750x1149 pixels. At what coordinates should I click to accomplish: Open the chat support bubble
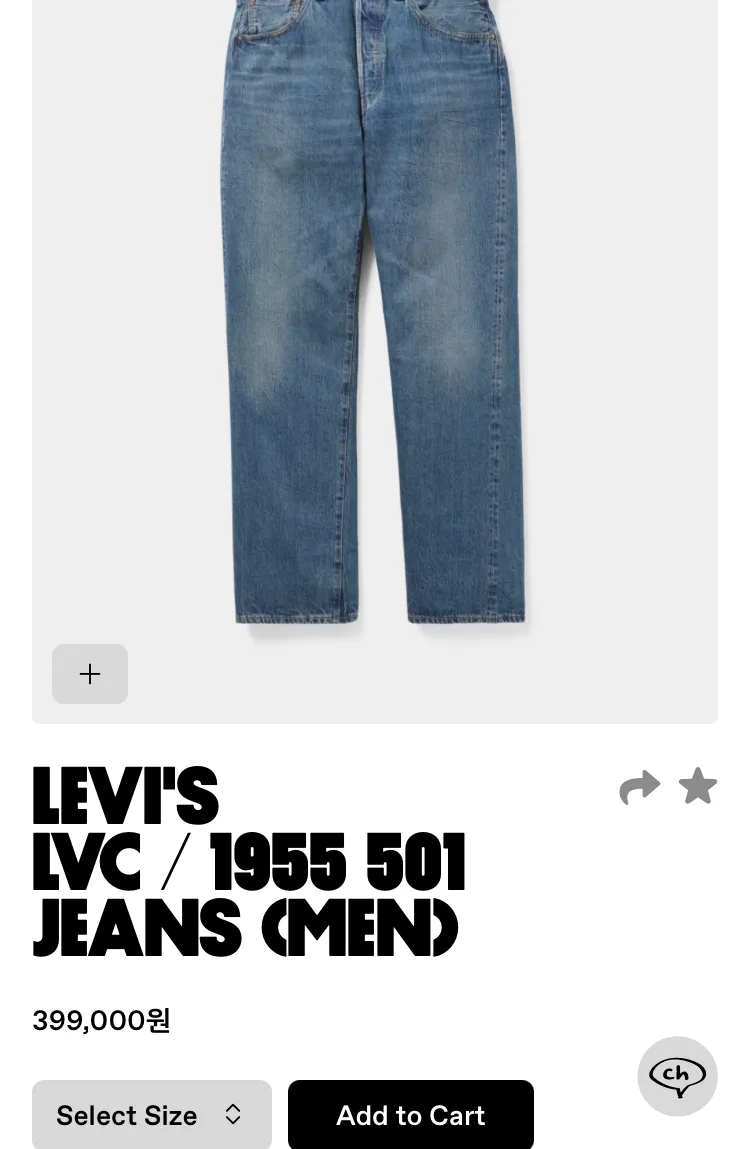pyautogui.click(x=677, y=1076)
